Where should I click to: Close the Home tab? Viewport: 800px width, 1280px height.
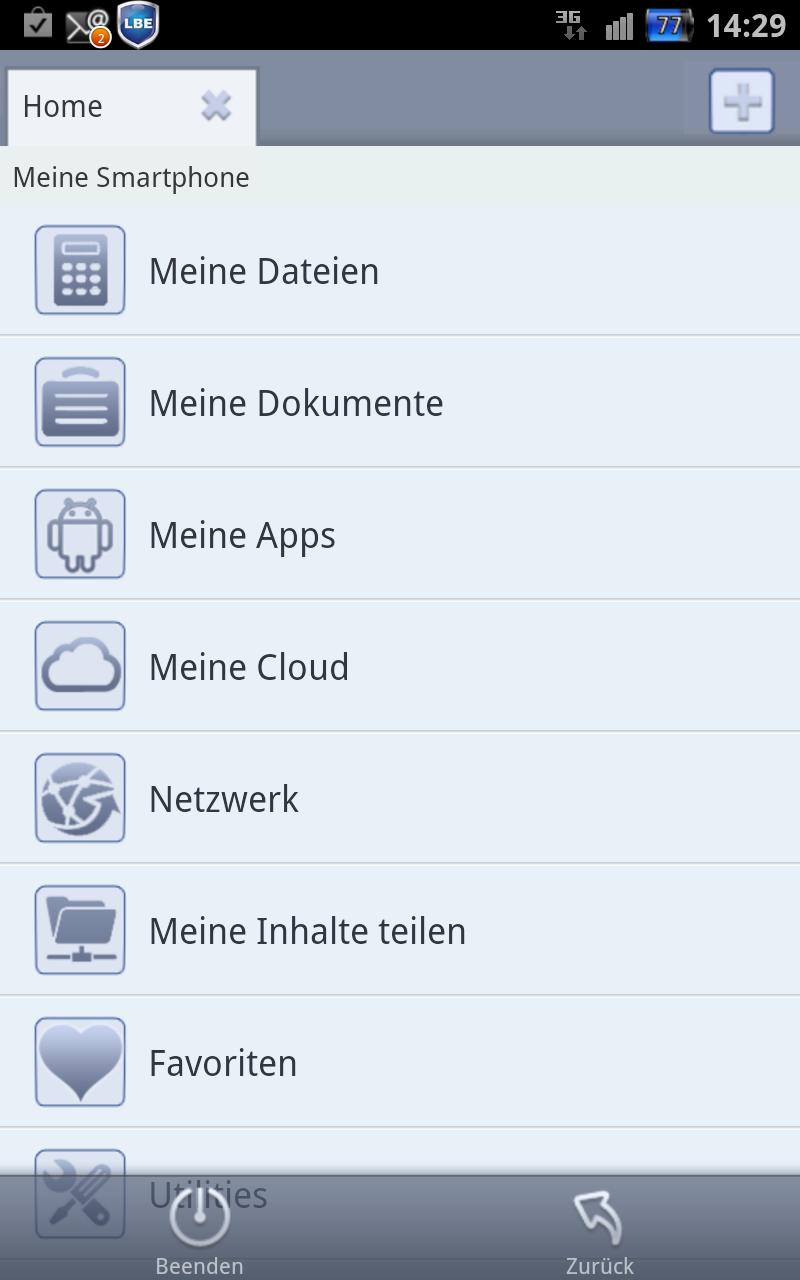216,106
